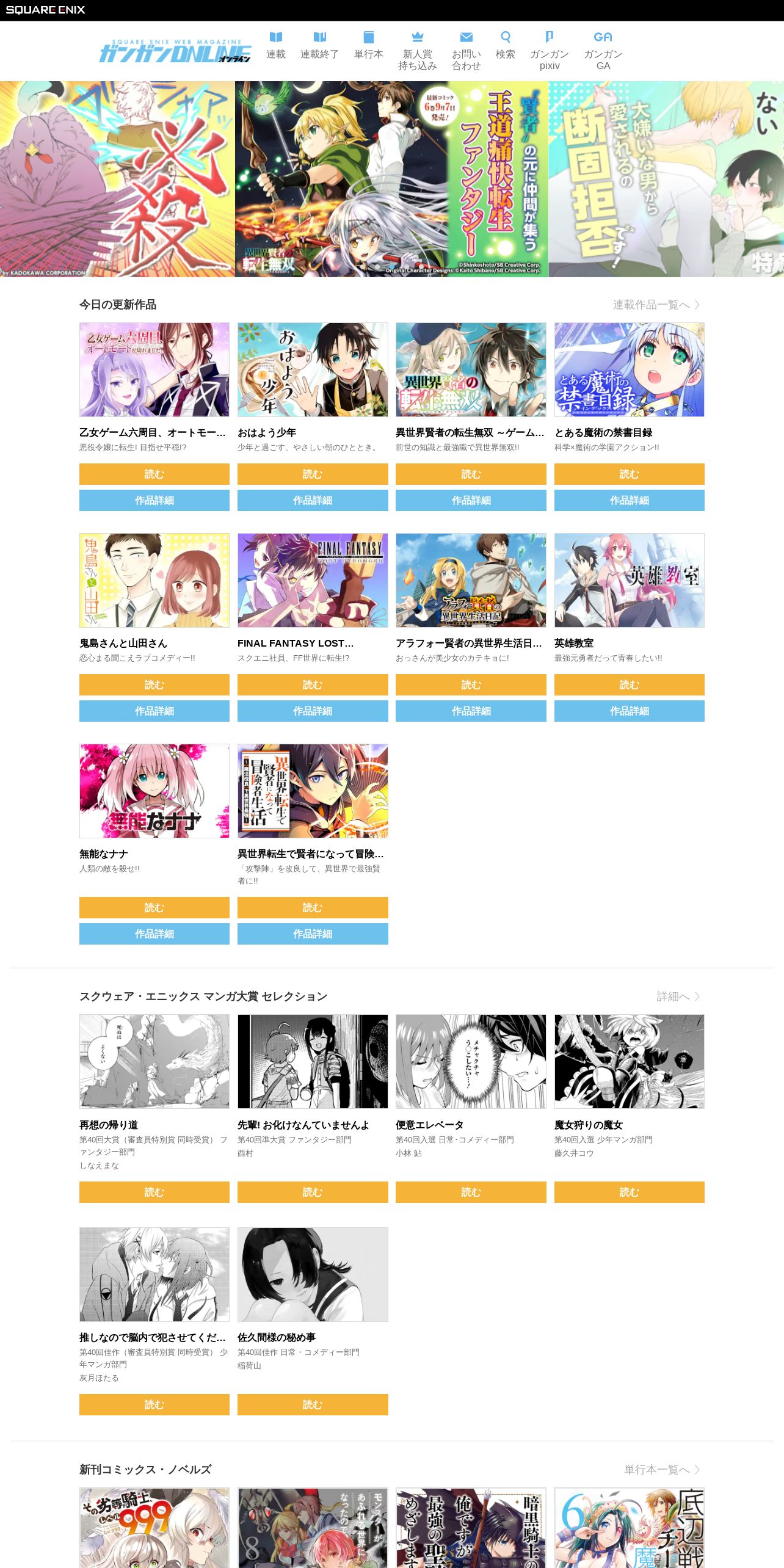This screenshot has width=784, height=1568.
Task: Open 連載作品一覧へ link
Action: point(656,305)
